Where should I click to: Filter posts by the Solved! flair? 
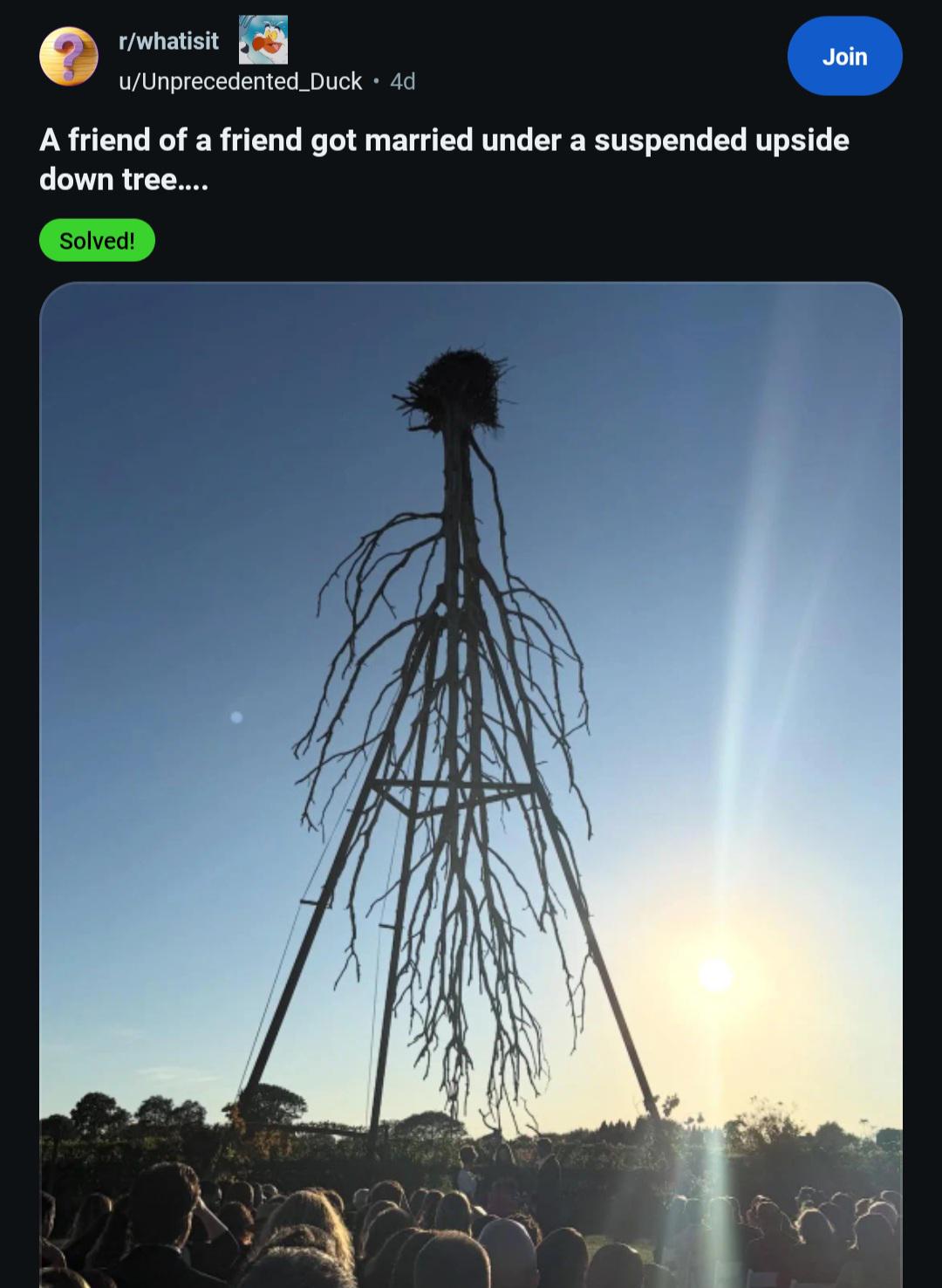click(97, 240)
